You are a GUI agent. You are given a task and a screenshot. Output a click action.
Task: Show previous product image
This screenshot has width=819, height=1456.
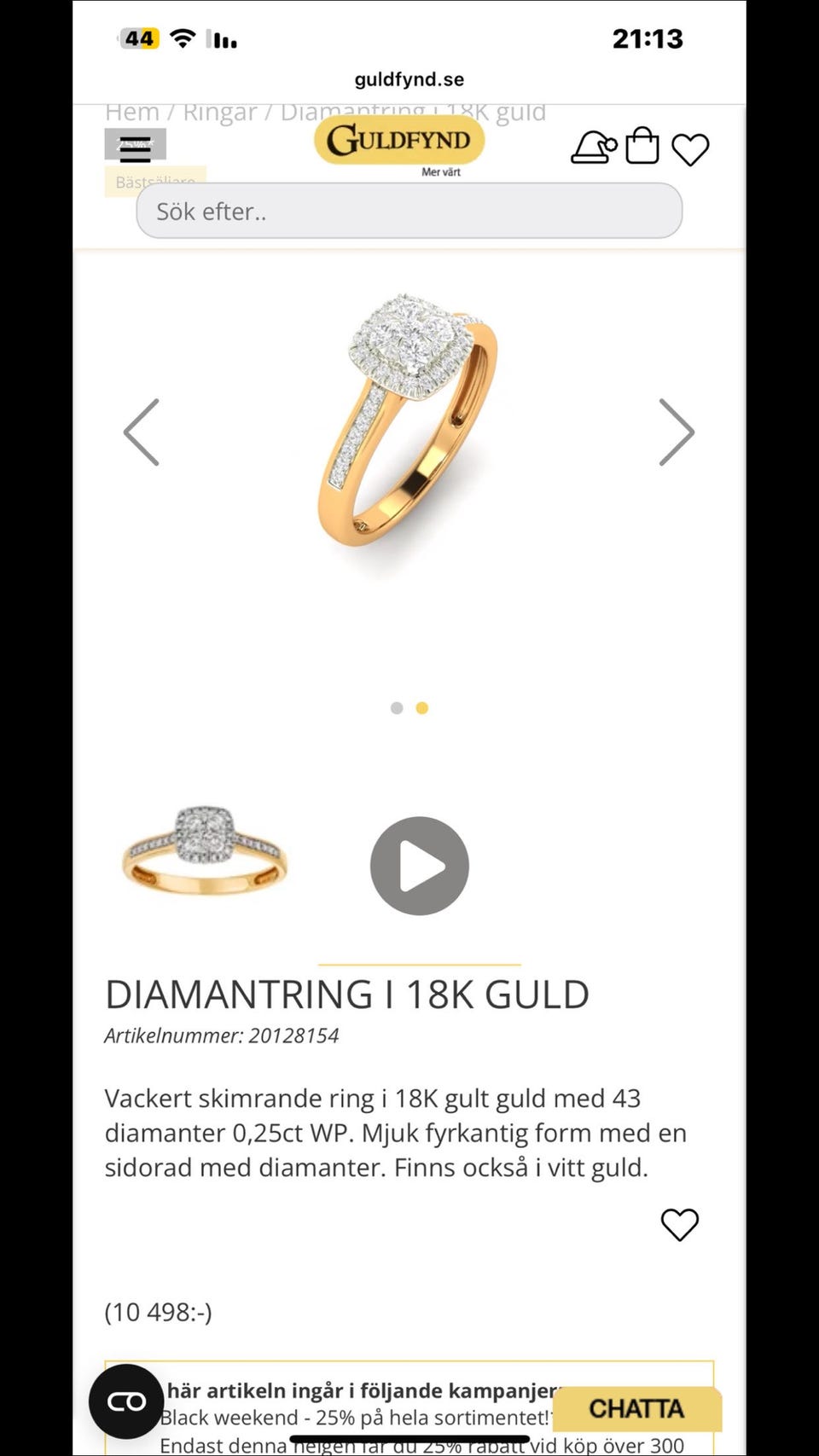click(x=142, y=432)
